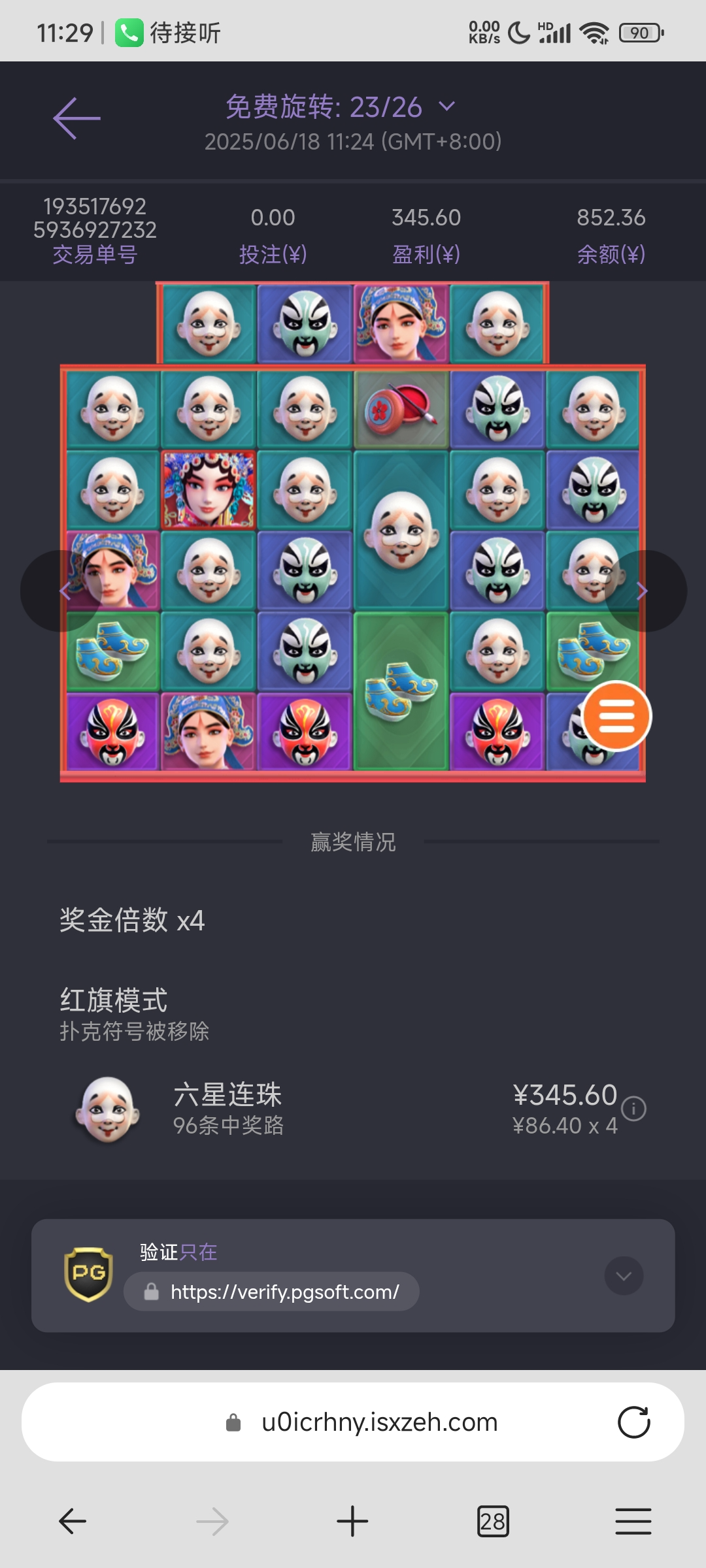The height and width of the screenshot is (1568, 706).
Task: Open the browser's hamburger menu
Action: (633, 1521)
